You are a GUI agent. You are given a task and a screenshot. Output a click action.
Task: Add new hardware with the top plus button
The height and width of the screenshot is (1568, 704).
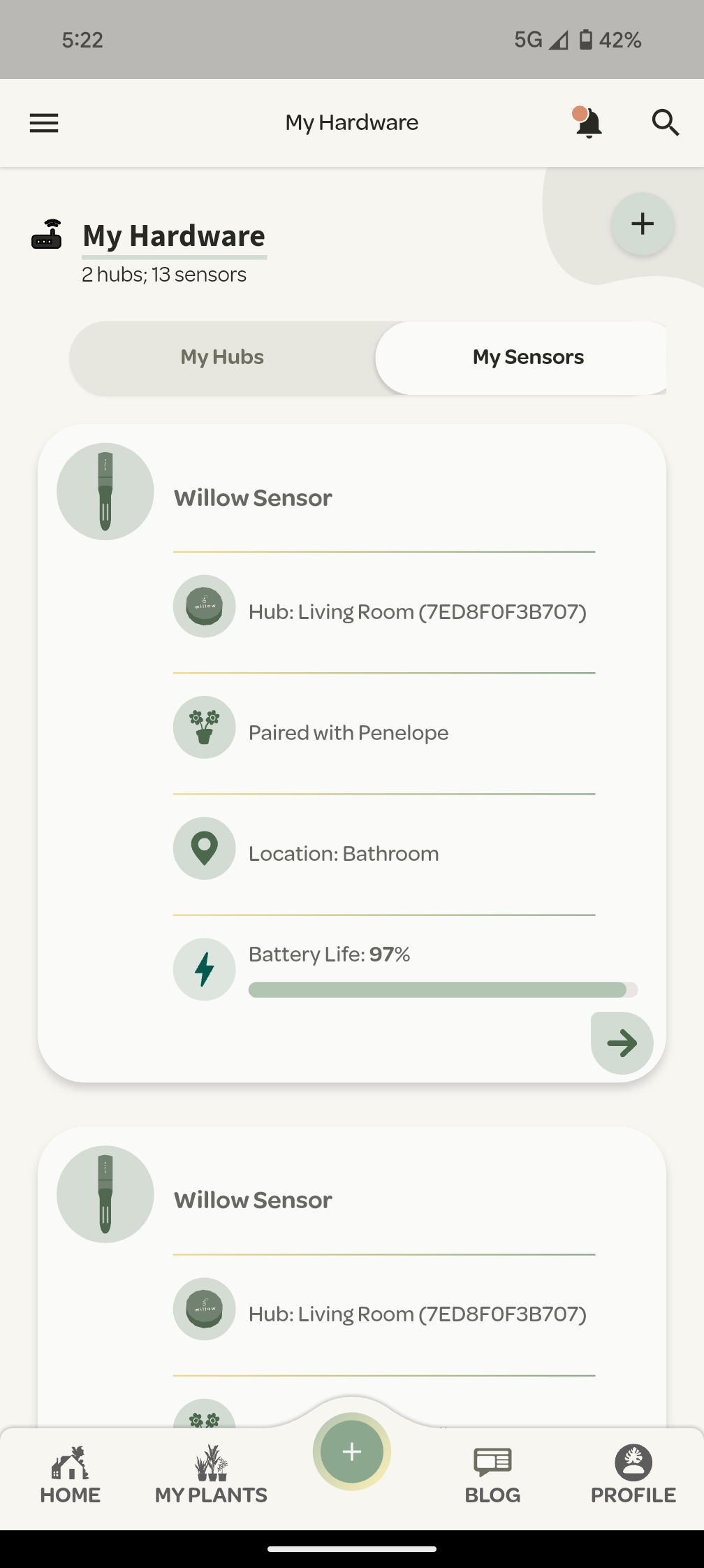tap(643, 224)
